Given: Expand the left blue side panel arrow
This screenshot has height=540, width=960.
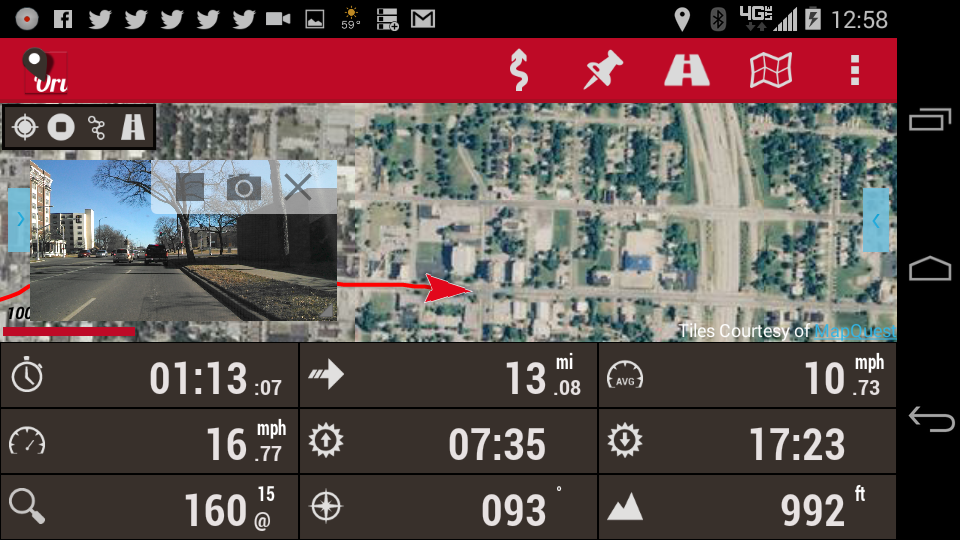Looking at the screenshot, I should pos(19,219).
